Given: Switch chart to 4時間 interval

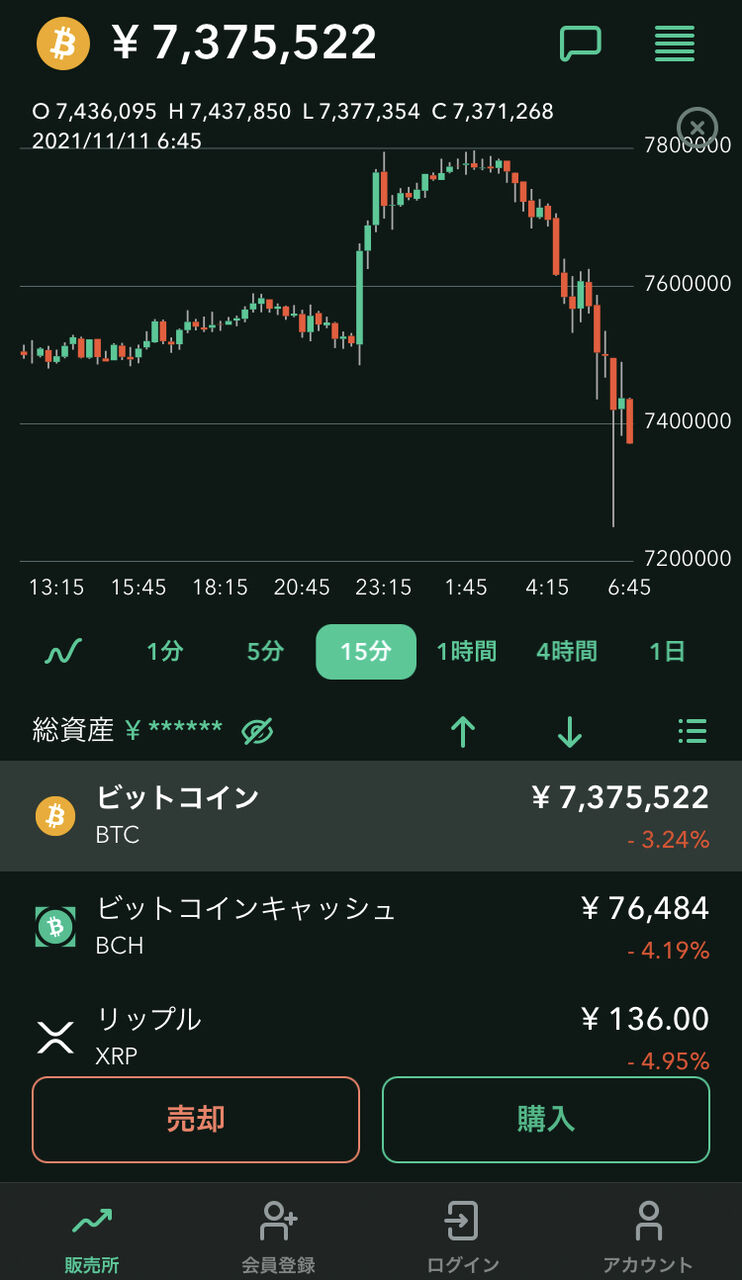Looking at the screenshot, I should pyautogui.click(x=566, y=652).
